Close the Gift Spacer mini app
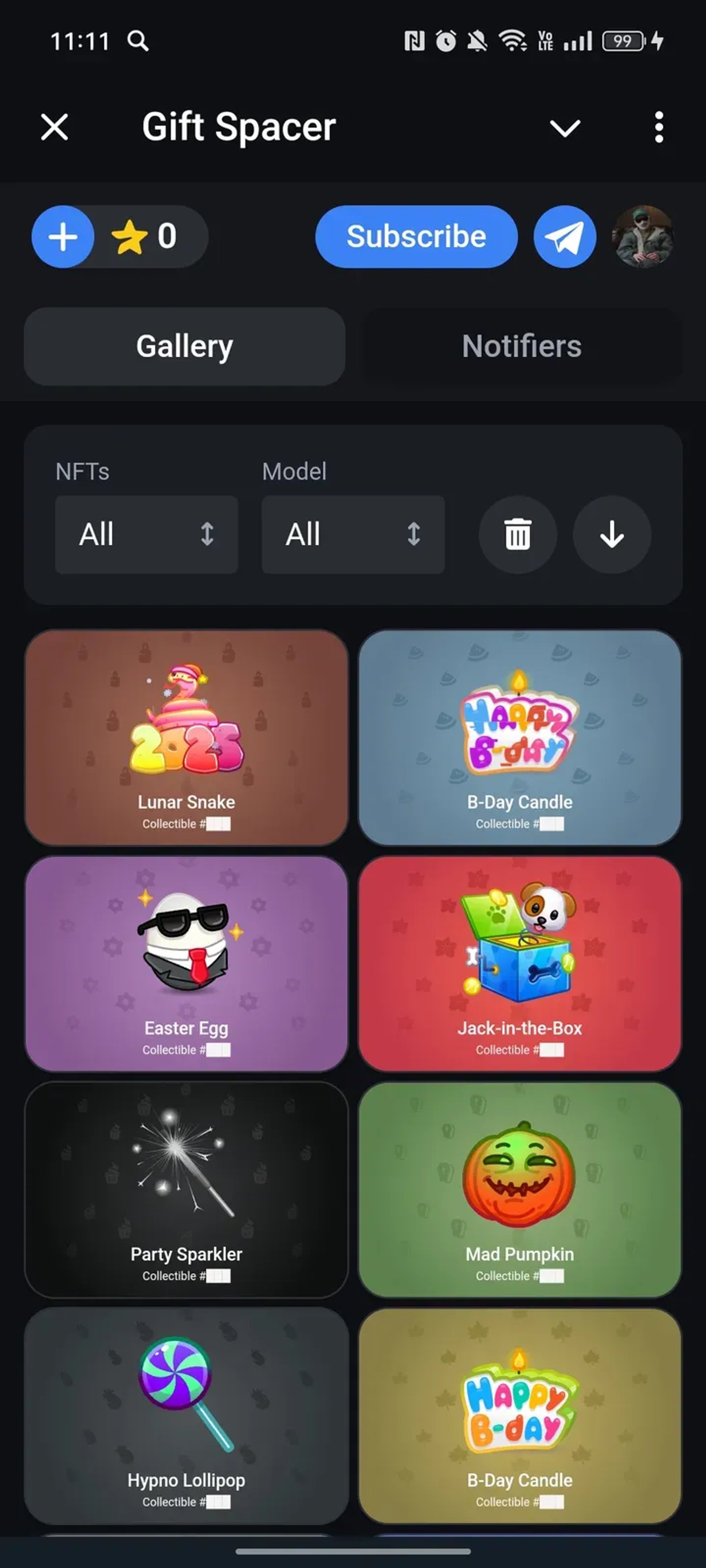Viewport: 706px width, 1568px height. [x=55, y=127]
